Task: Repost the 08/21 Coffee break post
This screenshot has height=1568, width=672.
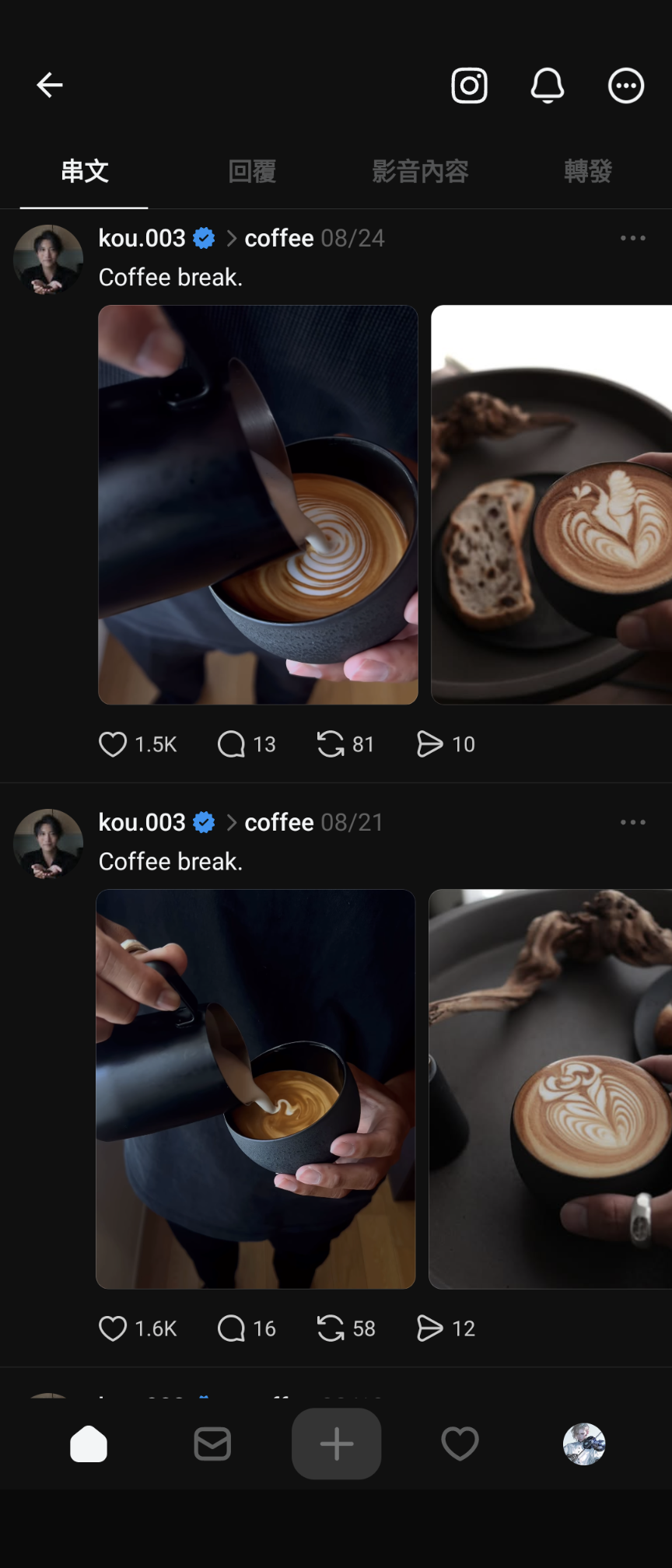Action: tap(331, 1328)
